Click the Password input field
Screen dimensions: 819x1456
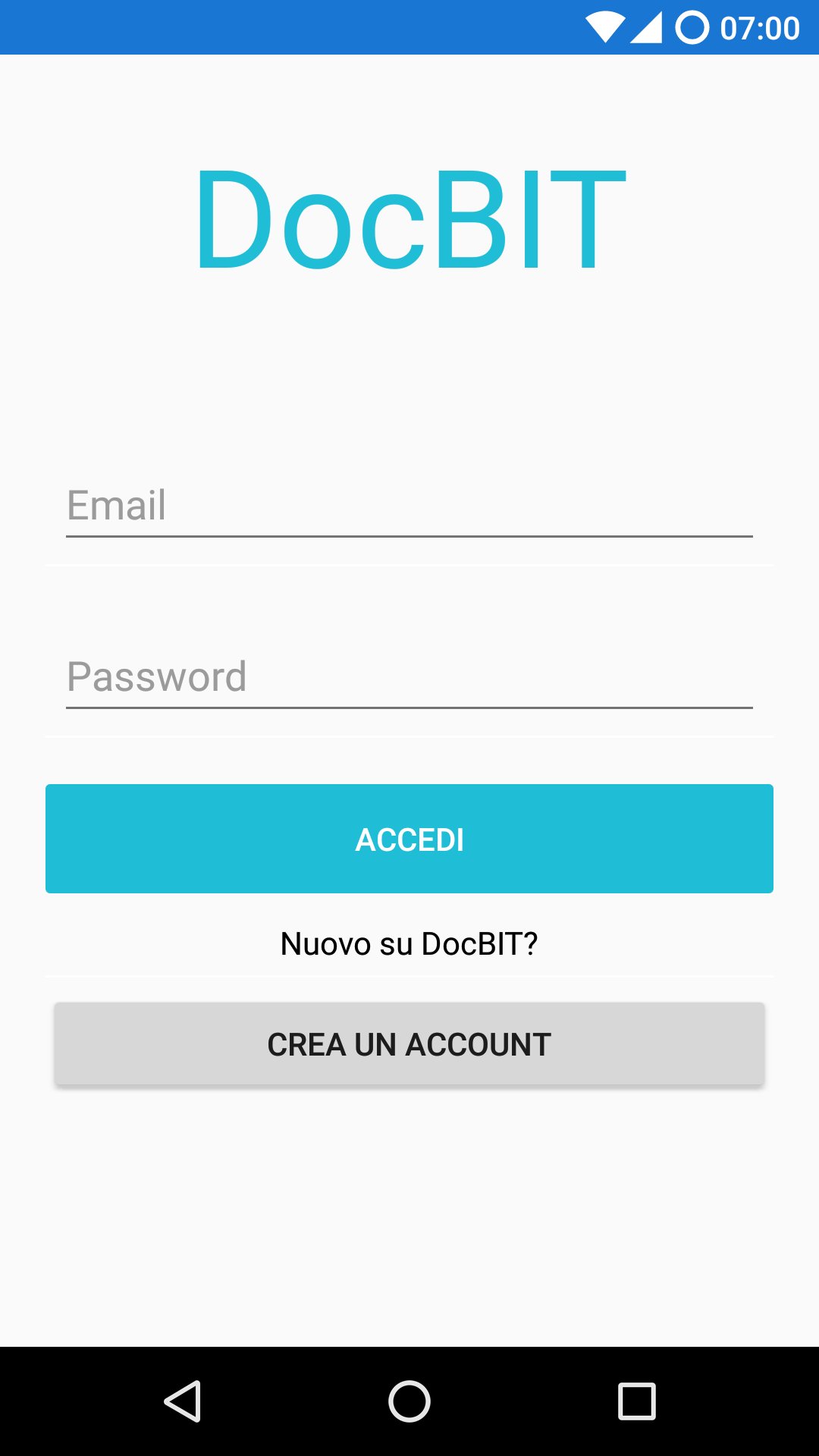(x=409, y=676)
